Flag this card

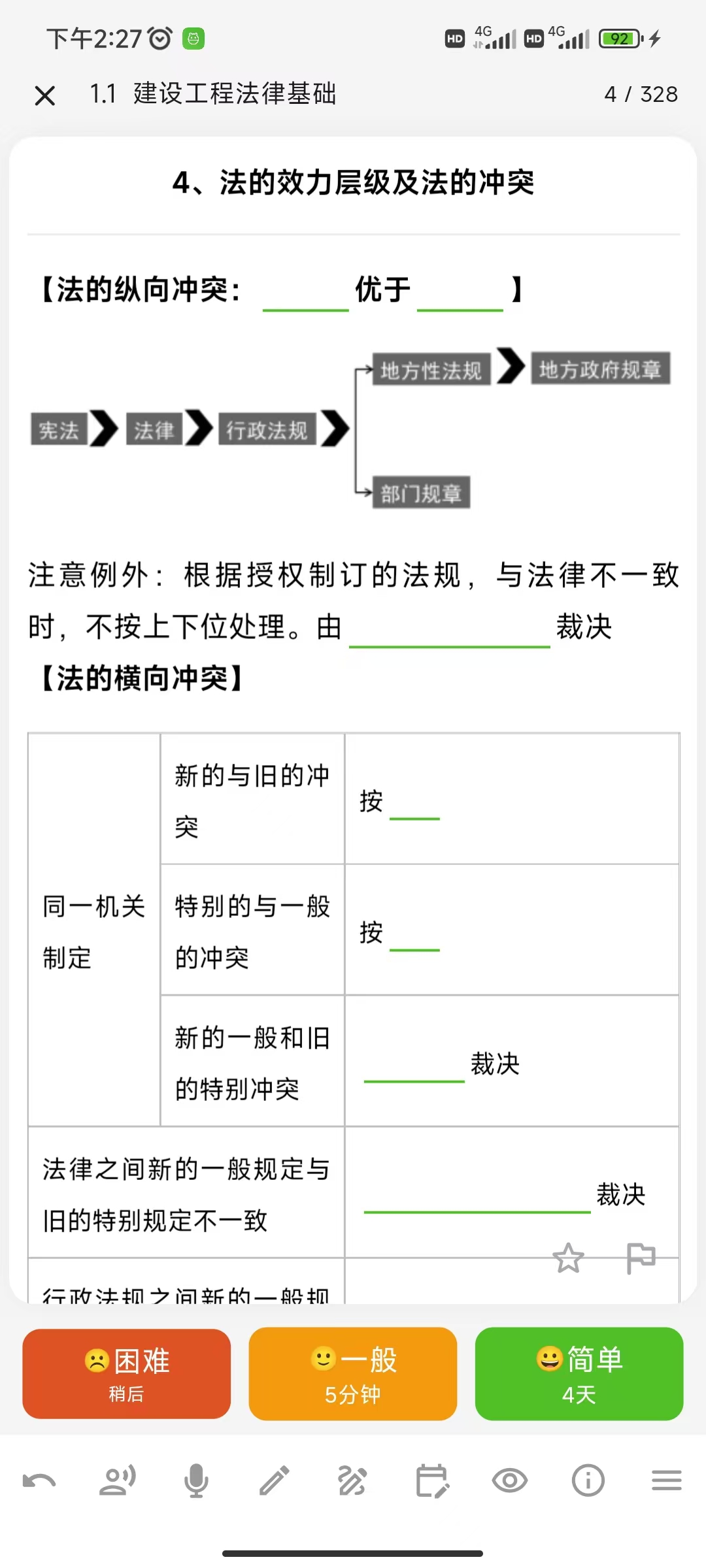(640, 1258)
